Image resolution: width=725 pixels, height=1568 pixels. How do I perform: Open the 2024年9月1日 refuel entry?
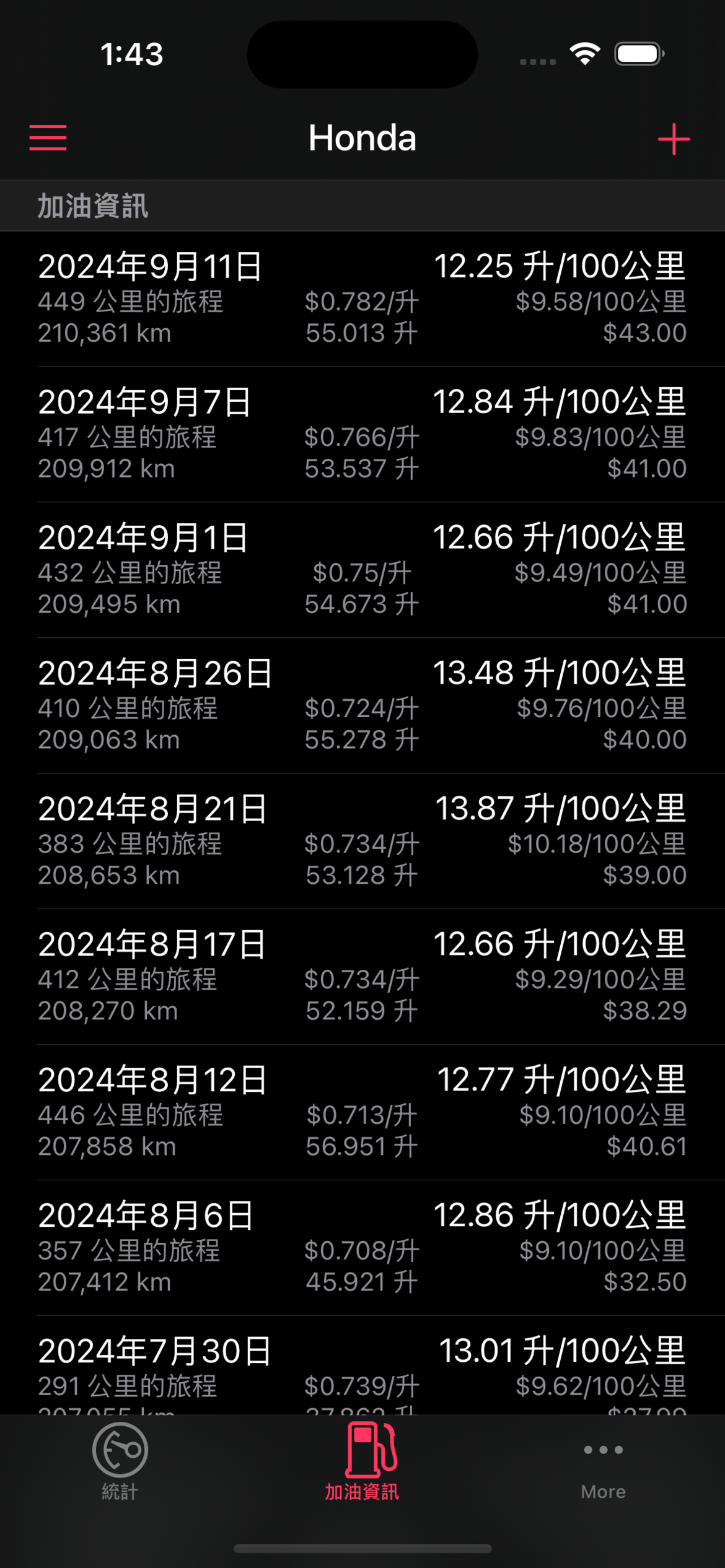click(x=362, y=570)
